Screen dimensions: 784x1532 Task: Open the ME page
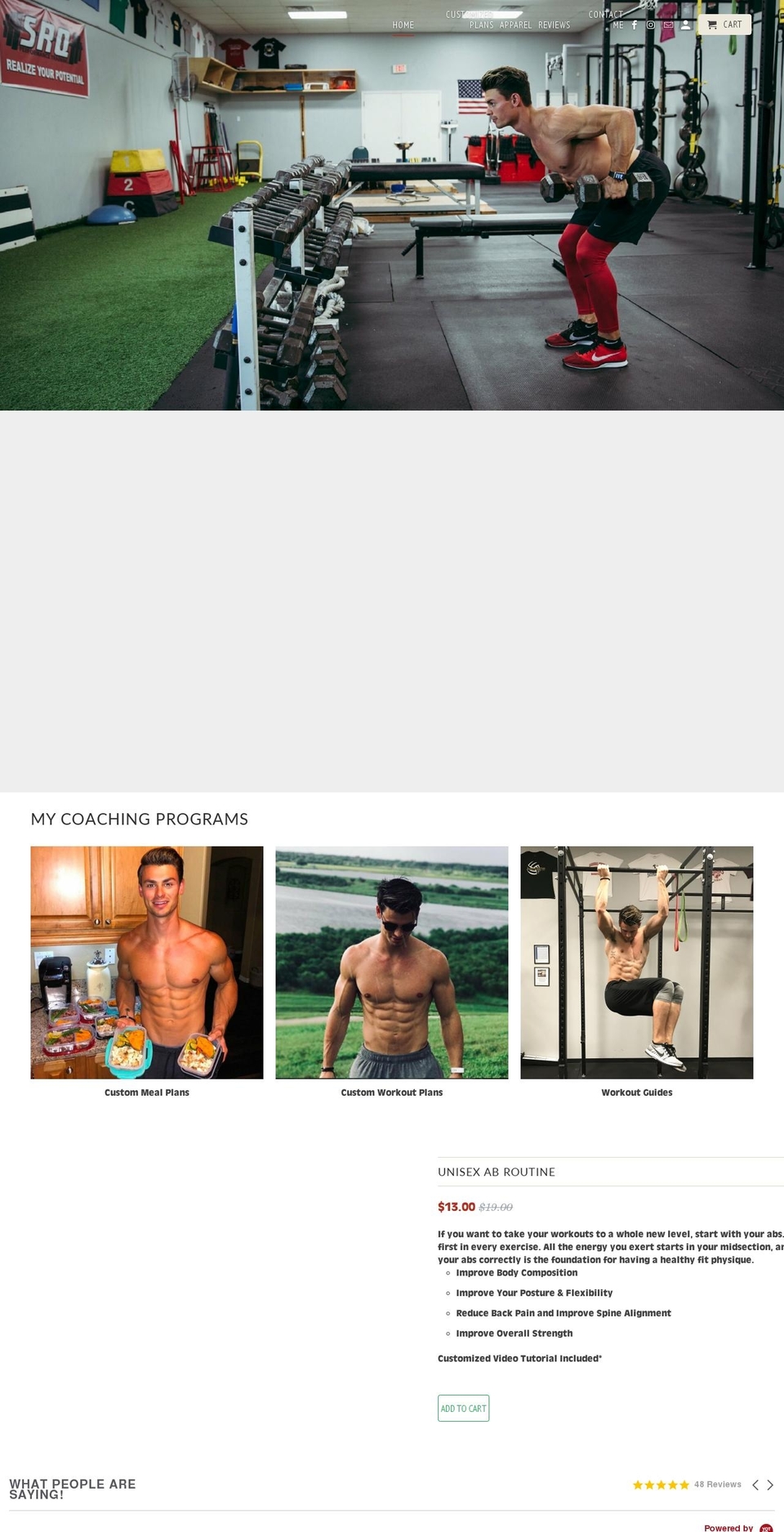click(x=617, y=25)
